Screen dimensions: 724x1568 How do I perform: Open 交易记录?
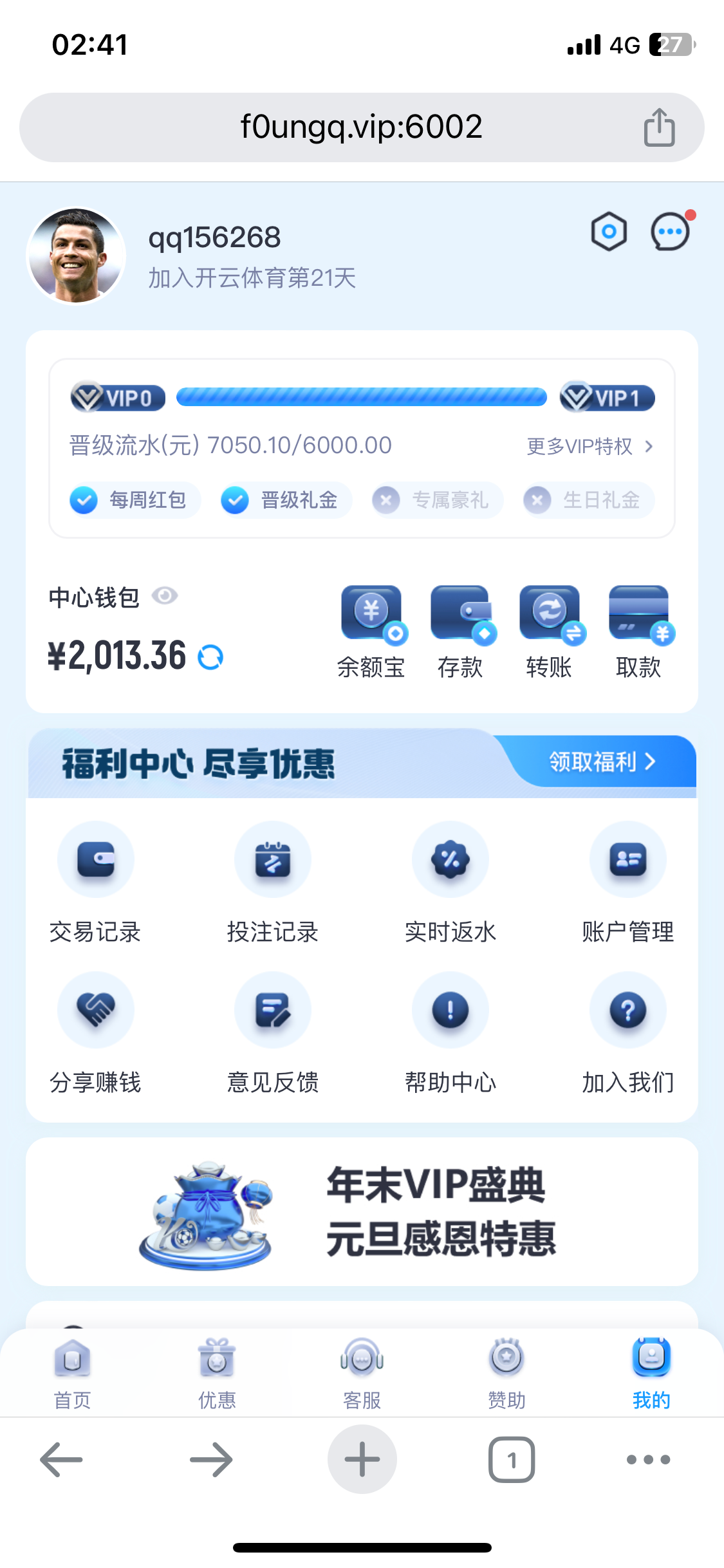coord(95,882)
